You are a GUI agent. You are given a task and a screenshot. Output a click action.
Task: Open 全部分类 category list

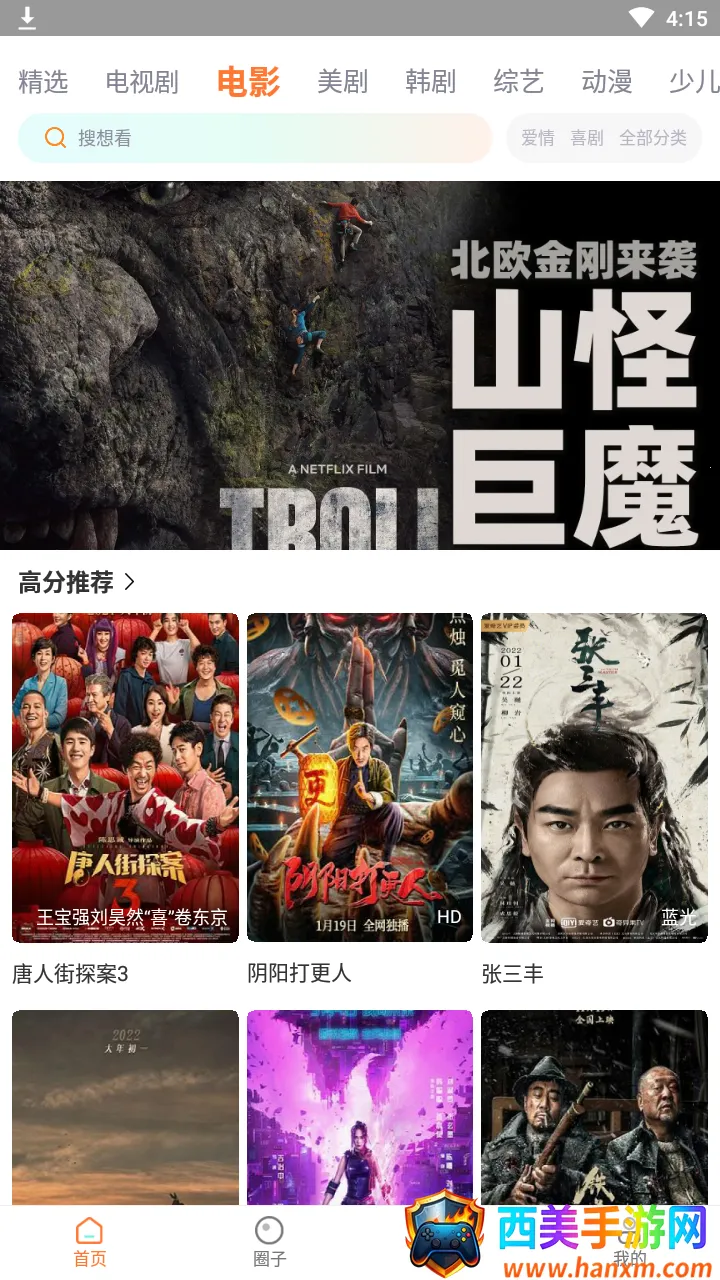tap(653, 138)
